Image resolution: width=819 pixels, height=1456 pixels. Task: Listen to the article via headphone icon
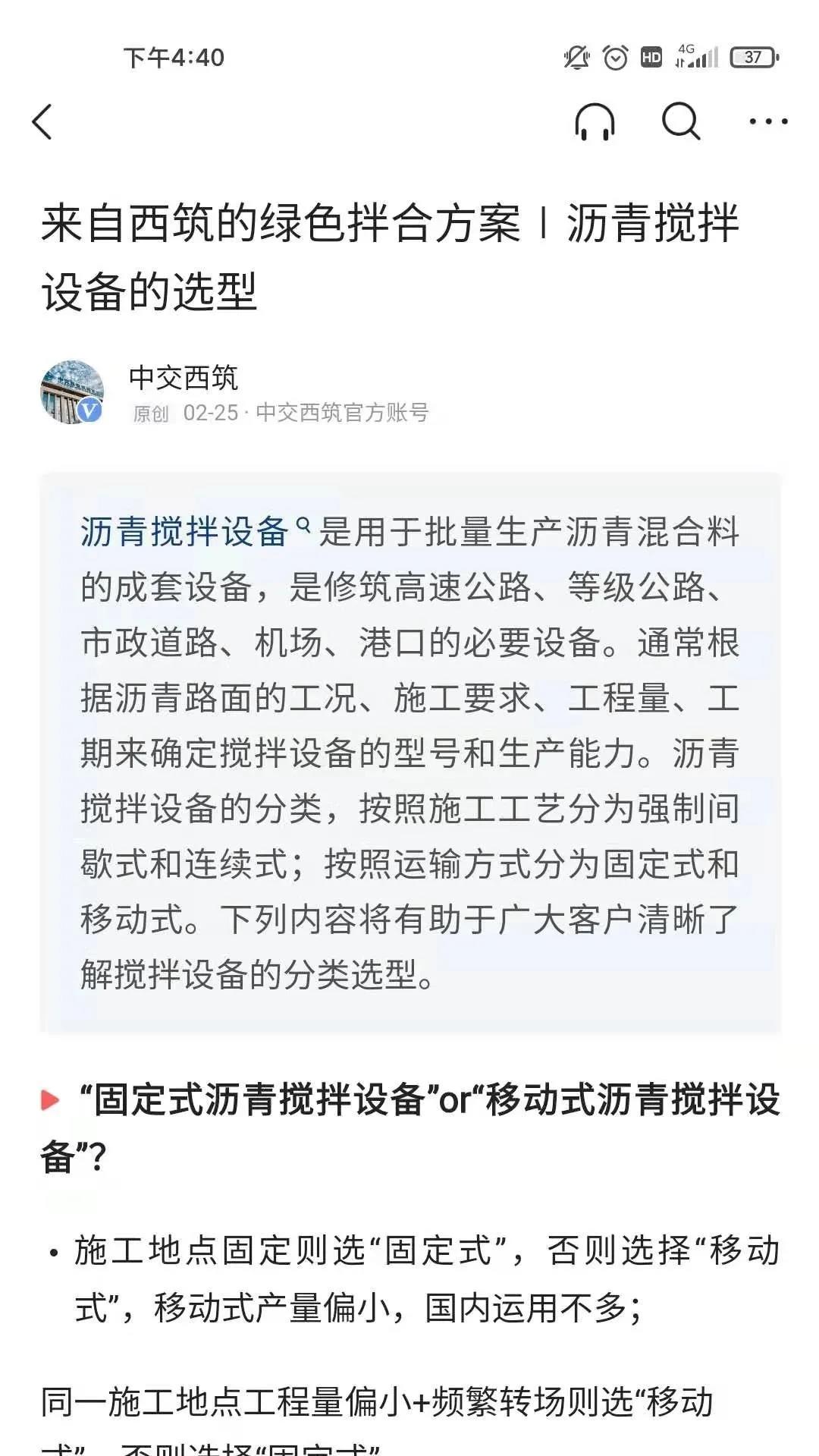pyautogui.click(x=595, y=122)
